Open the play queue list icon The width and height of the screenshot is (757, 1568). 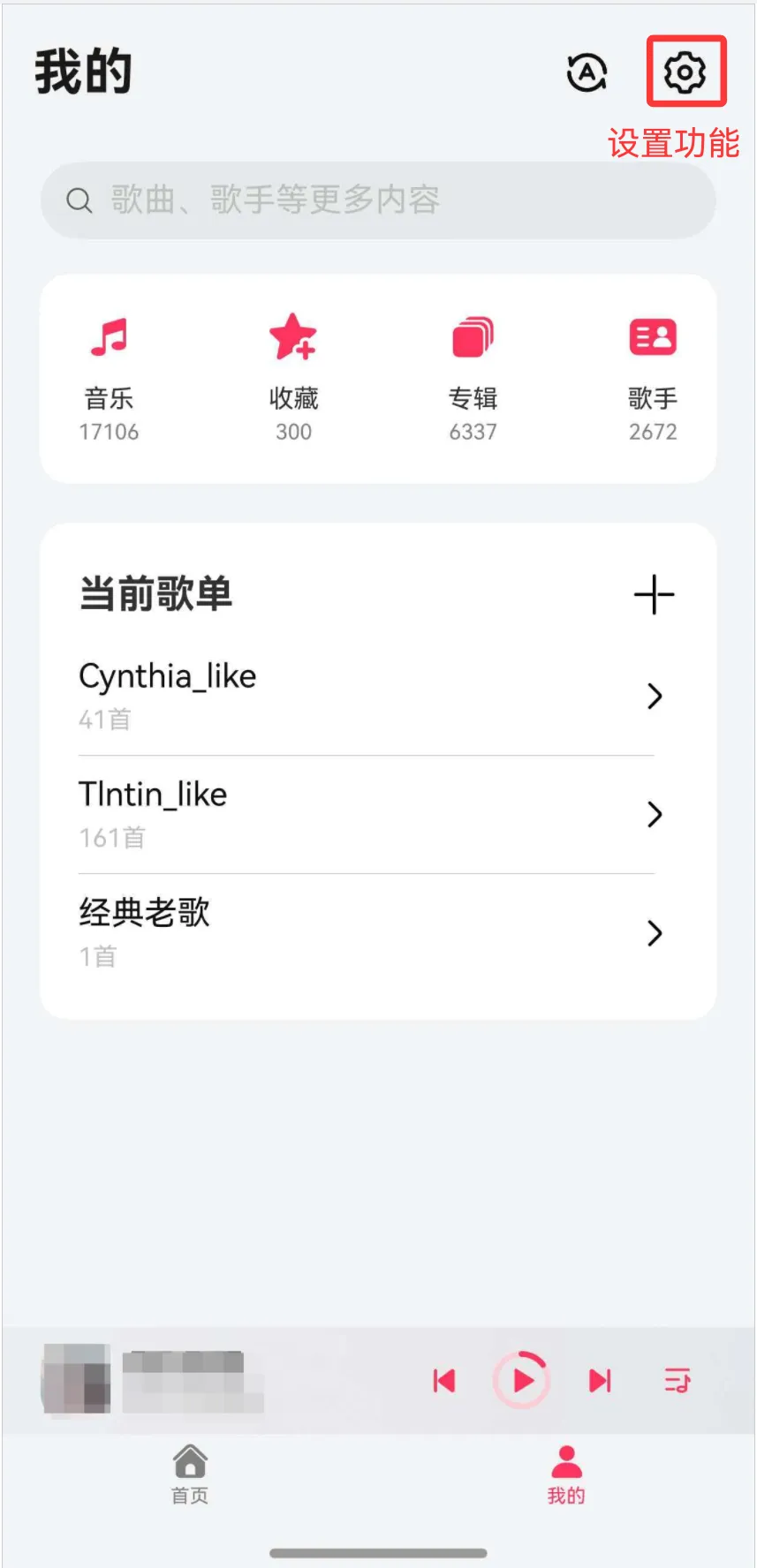pyautogui.click(x=677, y=1380)
